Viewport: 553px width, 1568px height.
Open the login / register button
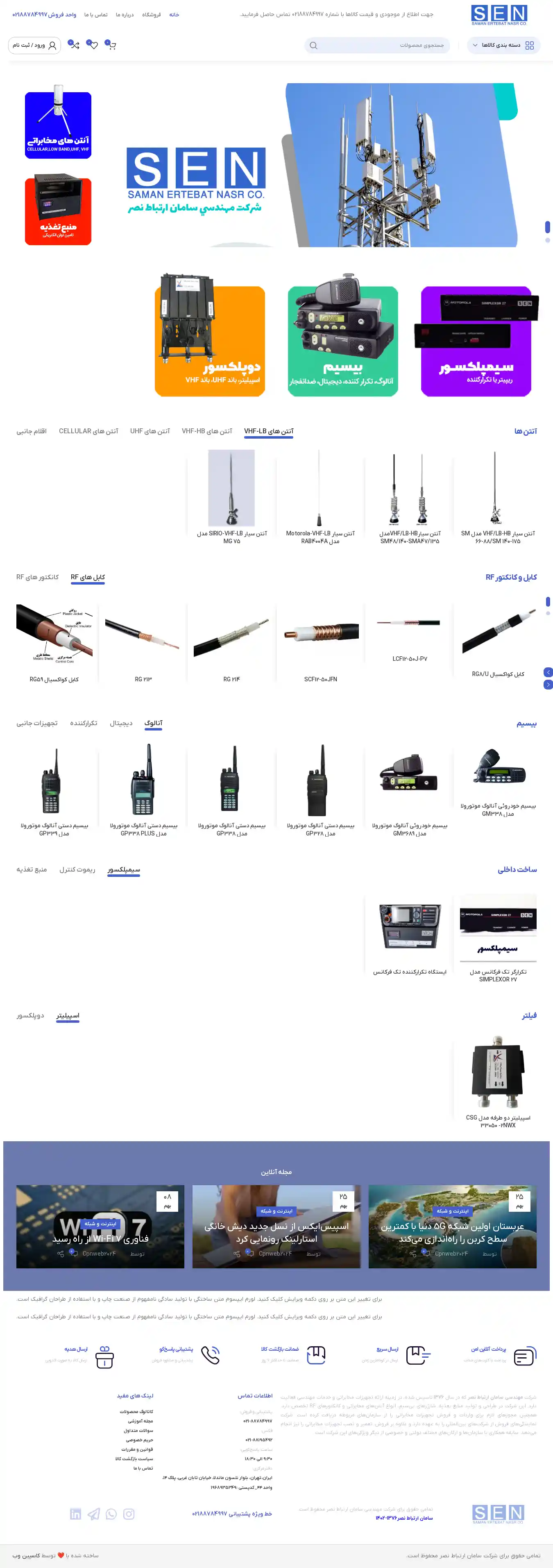[x=35, y=45]
